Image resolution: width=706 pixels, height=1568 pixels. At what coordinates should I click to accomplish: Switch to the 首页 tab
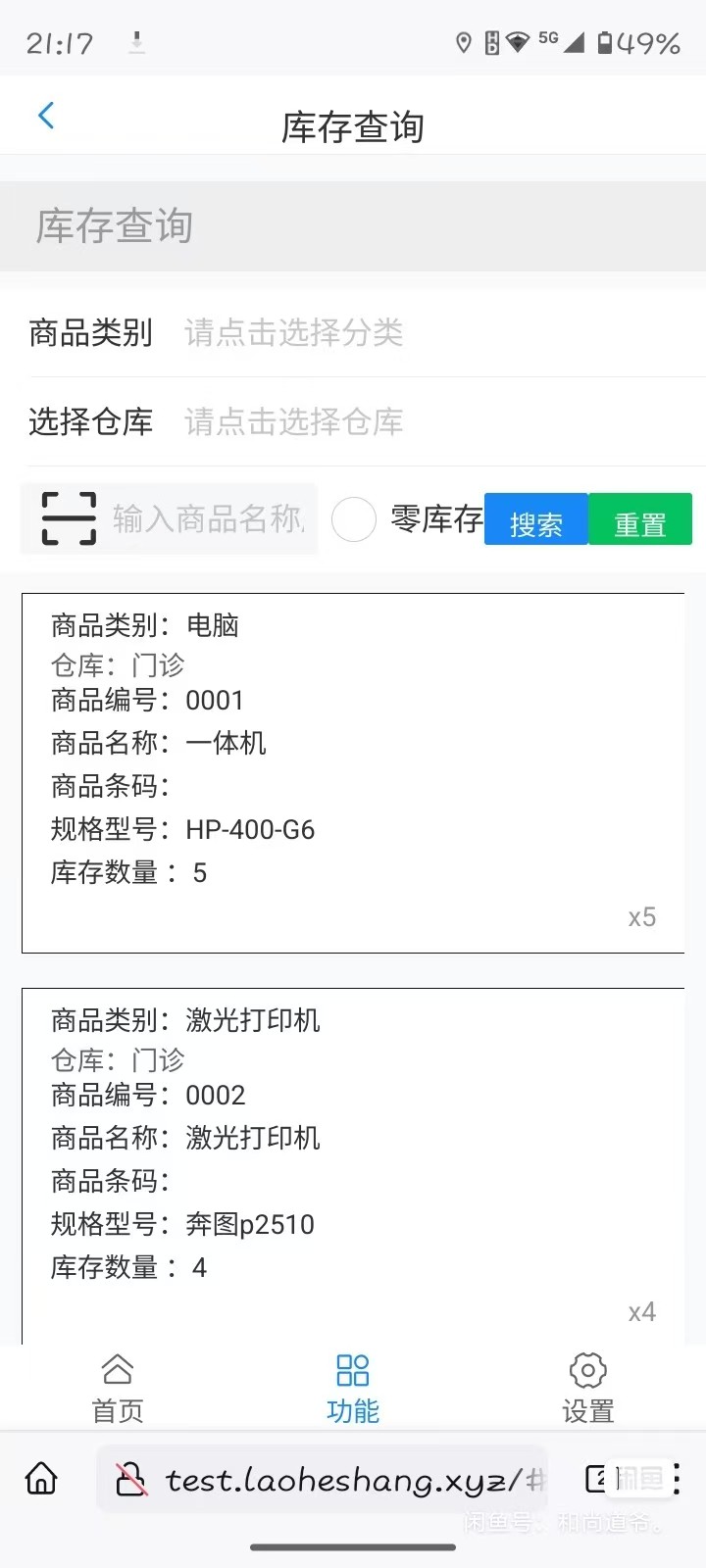tap(118, 1388)
